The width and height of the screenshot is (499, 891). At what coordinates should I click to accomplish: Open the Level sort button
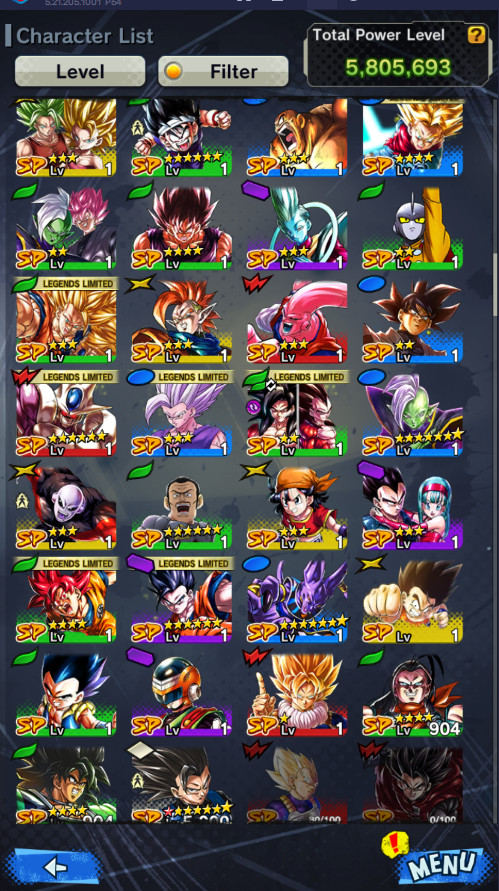tap(80, 72)
